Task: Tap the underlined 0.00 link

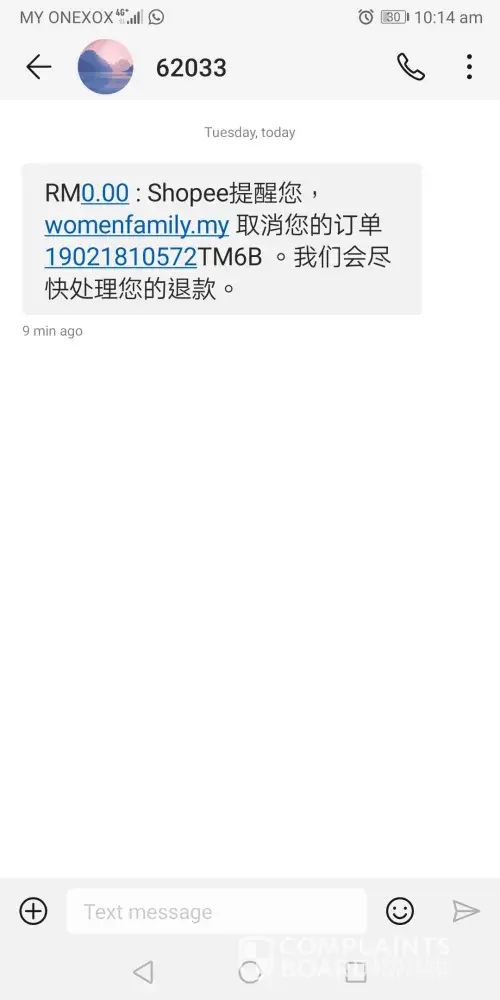Action: pos(105,193)
